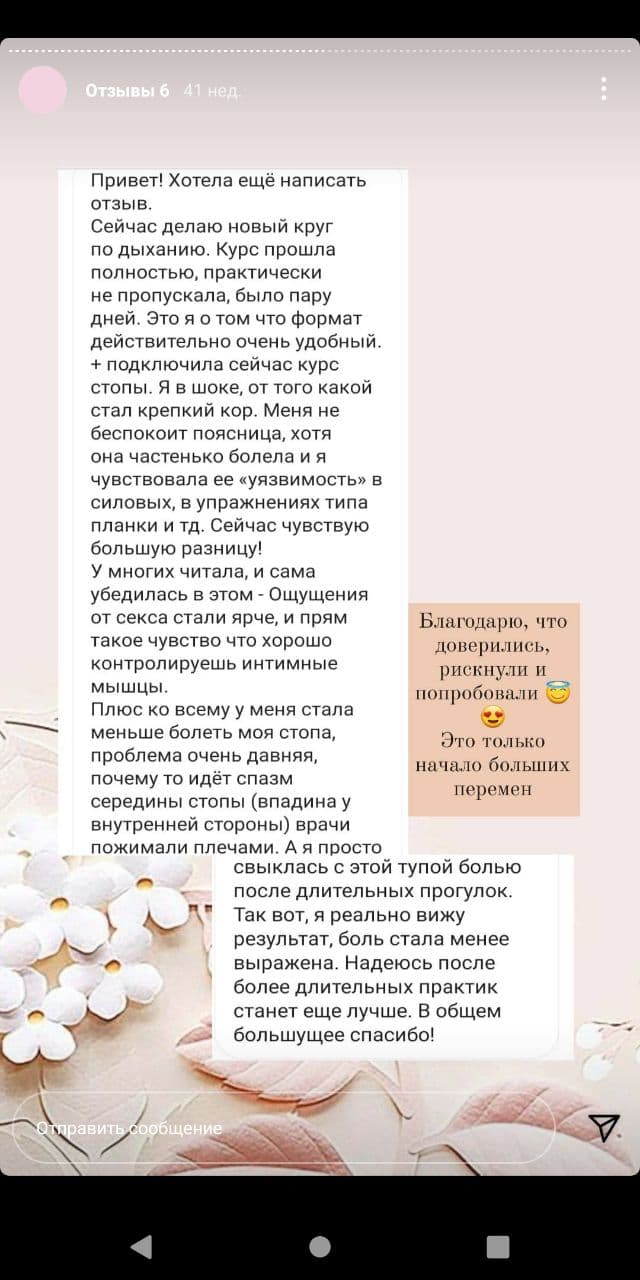Go to the home screen
Viewport: 640px width, 1280px height.
tap(320, 1245)
